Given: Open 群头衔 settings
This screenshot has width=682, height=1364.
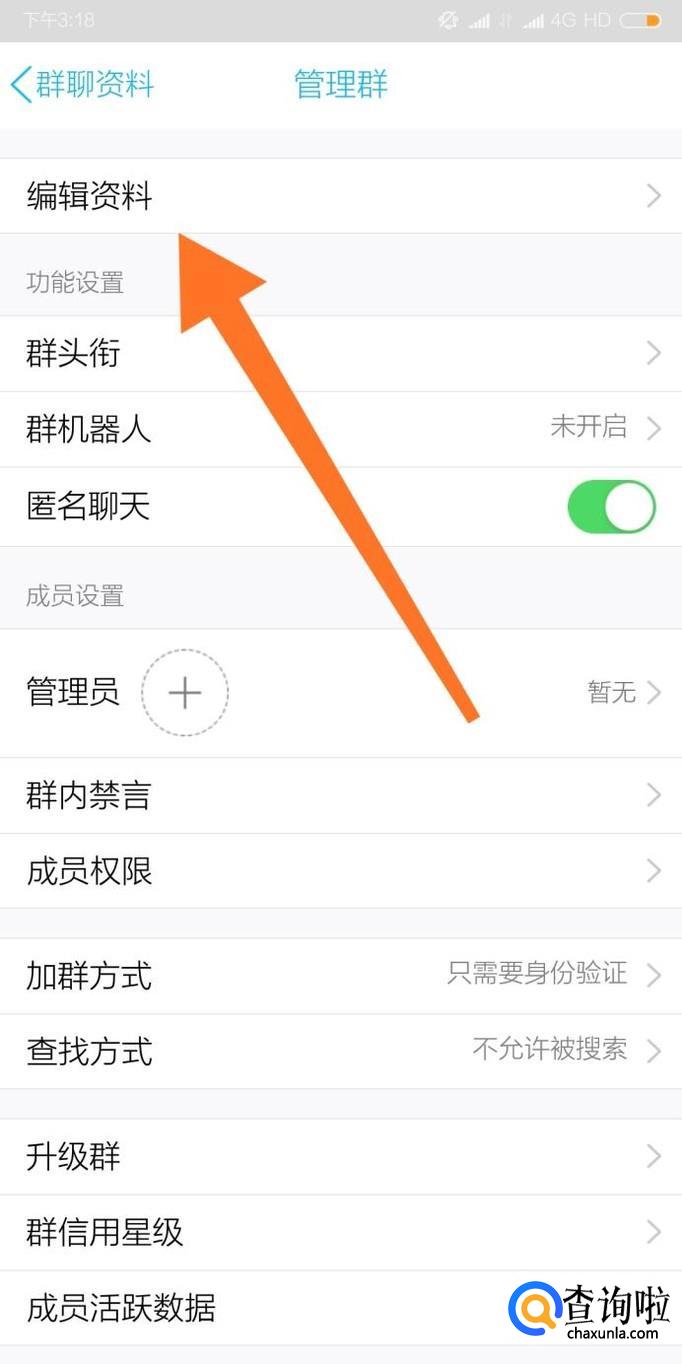Looking at the screenshot, I should [x=341, y=353].
